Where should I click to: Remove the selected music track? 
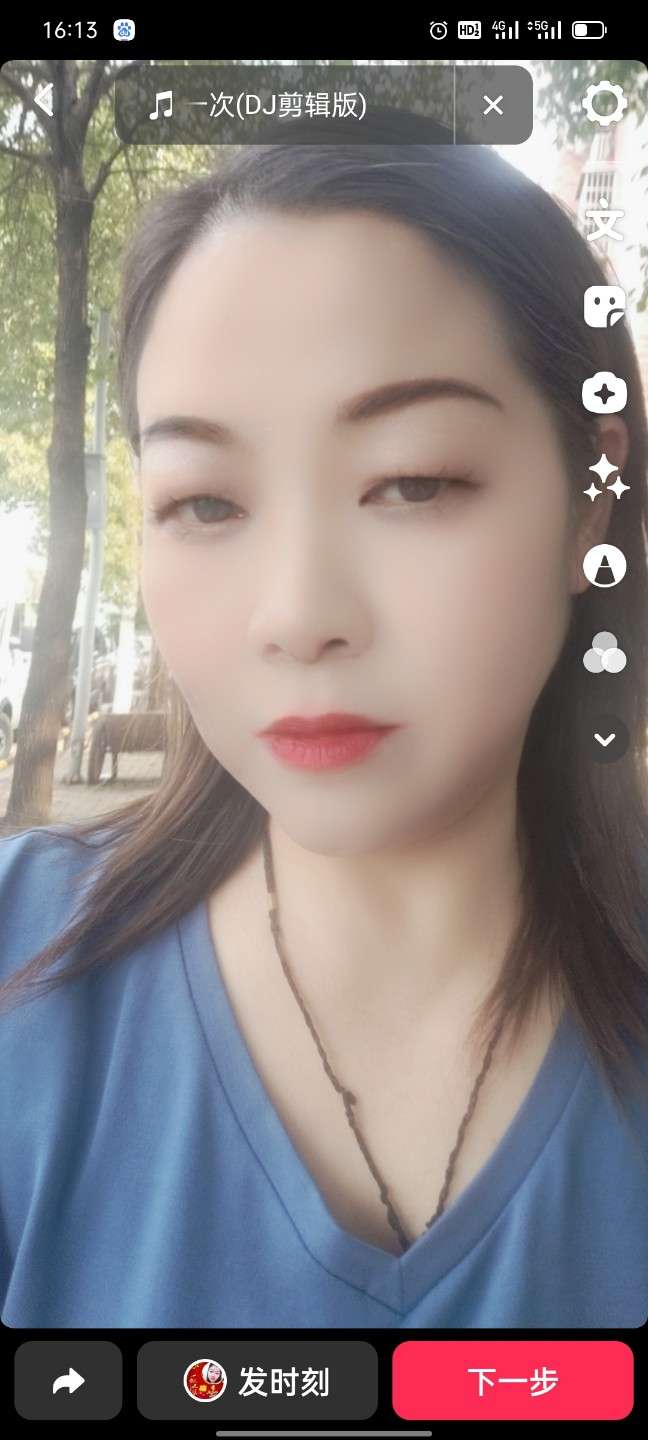click(493, 105)
